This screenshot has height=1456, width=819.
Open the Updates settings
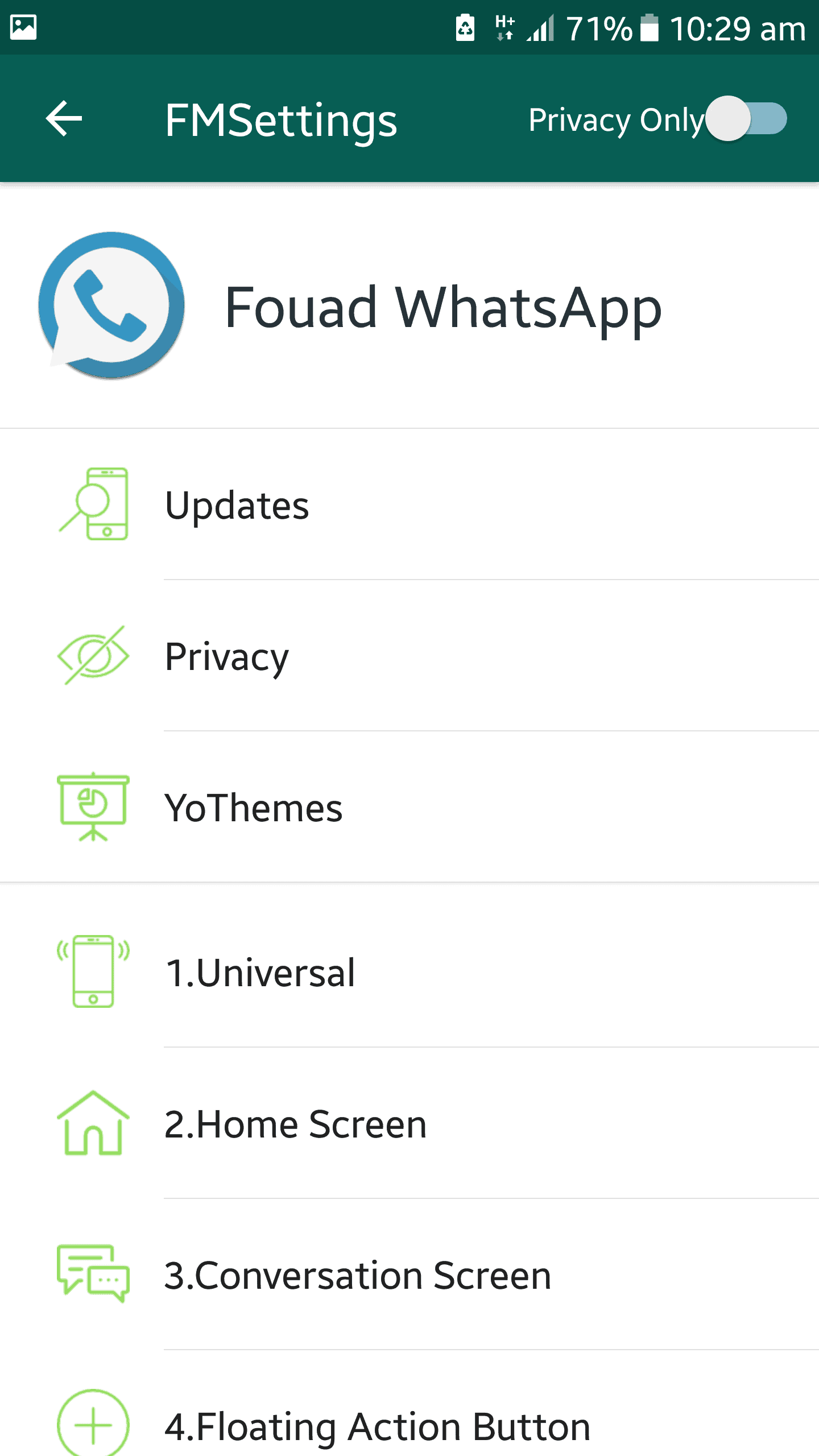pyautogui.click(x=409, y=504)
